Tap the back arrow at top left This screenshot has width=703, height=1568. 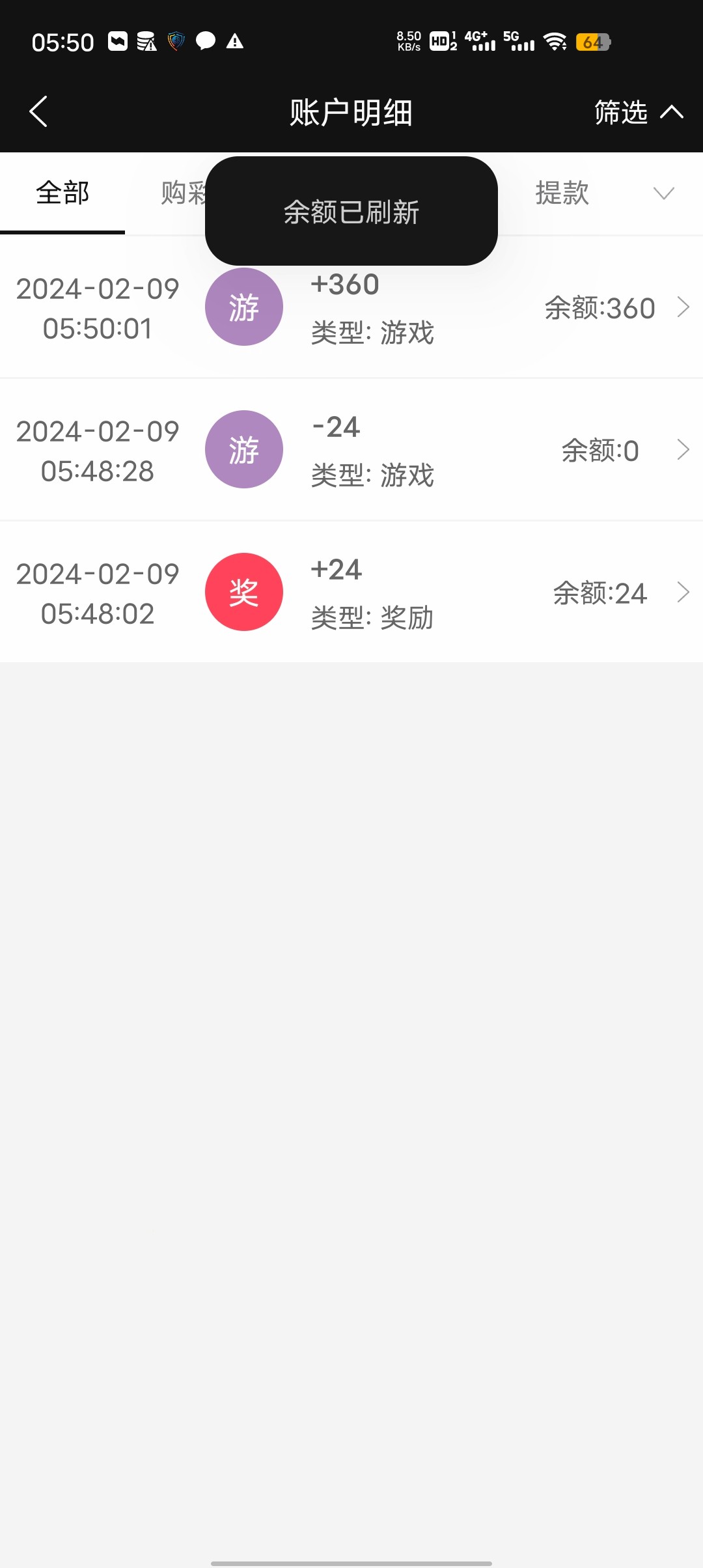pos(37,111)
